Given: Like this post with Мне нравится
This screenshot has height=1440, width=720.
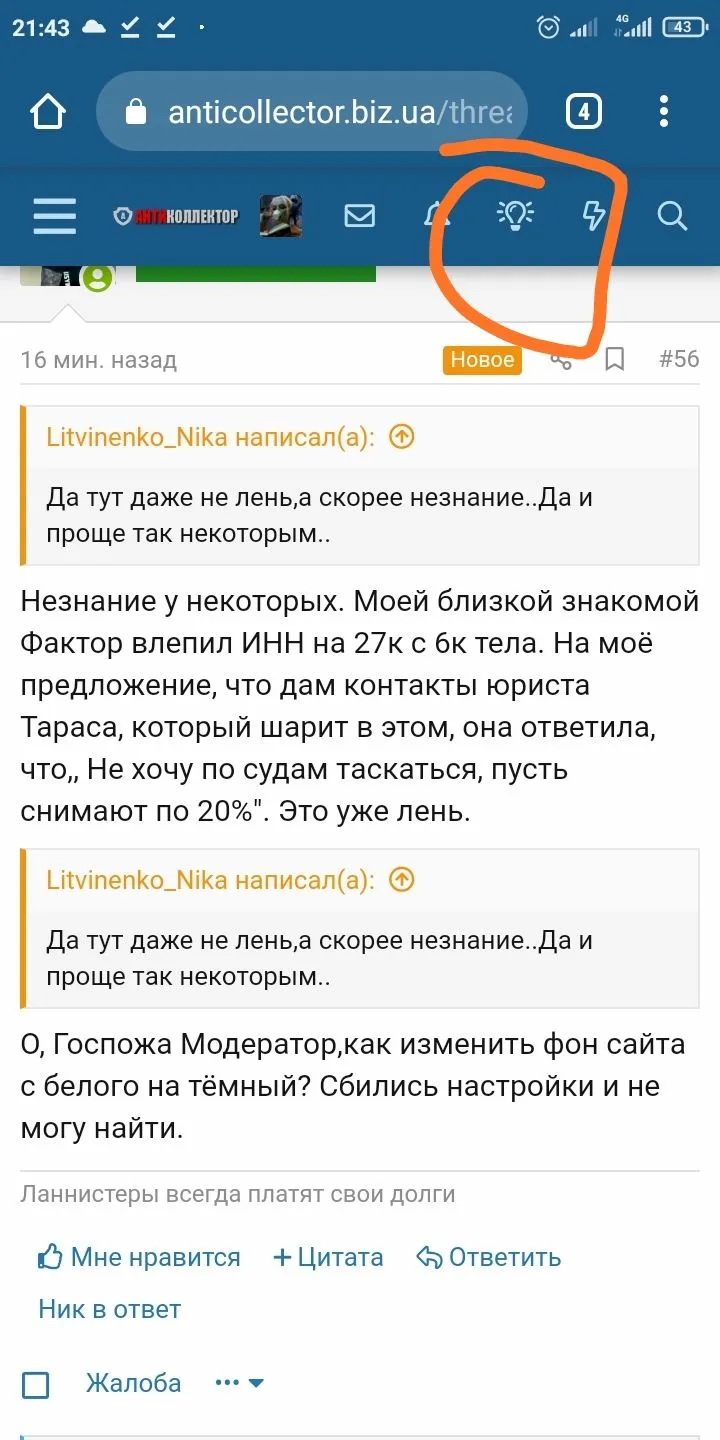Looking at the screenshot, I should click(139, 1257).
